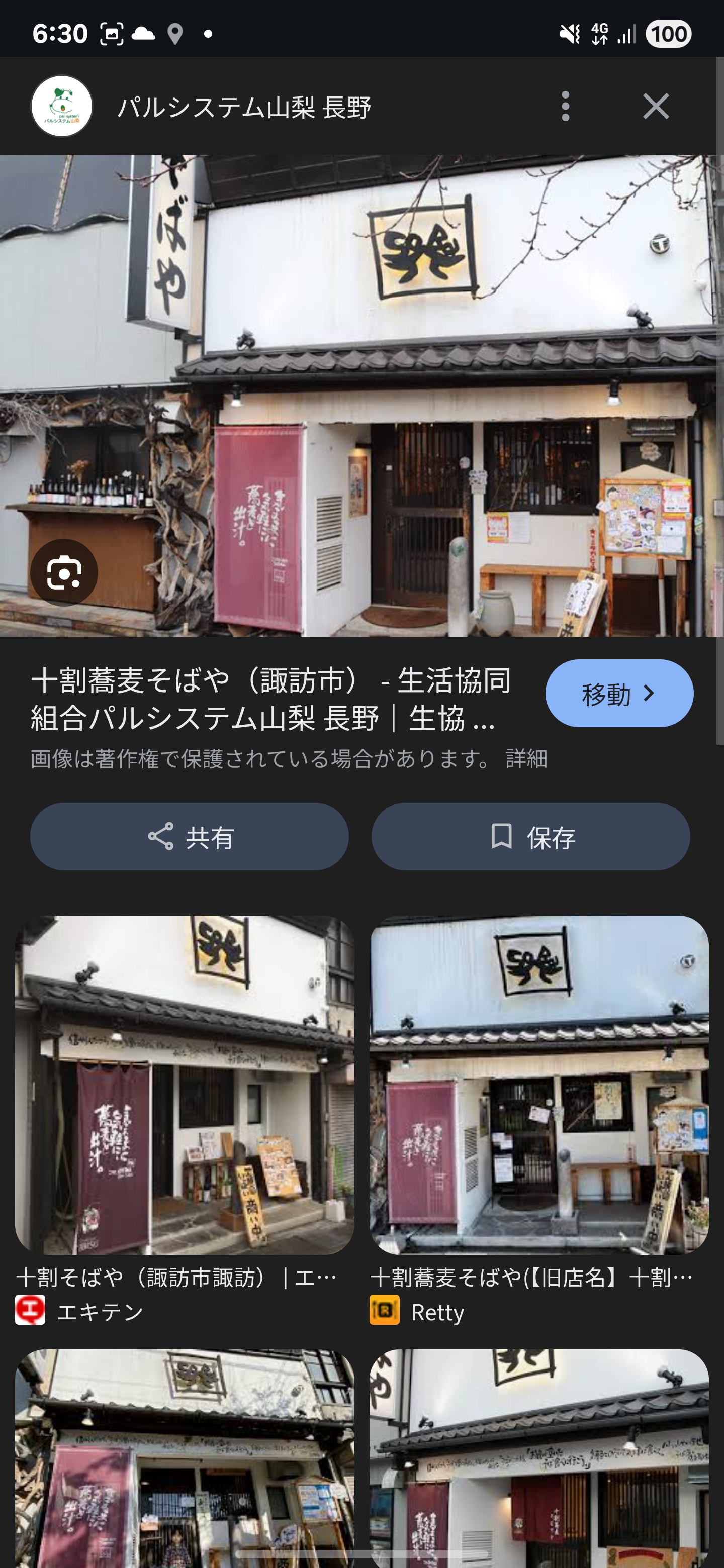Open the エキテン related image result
The image size is (724, 1568).
(185, 1085)
